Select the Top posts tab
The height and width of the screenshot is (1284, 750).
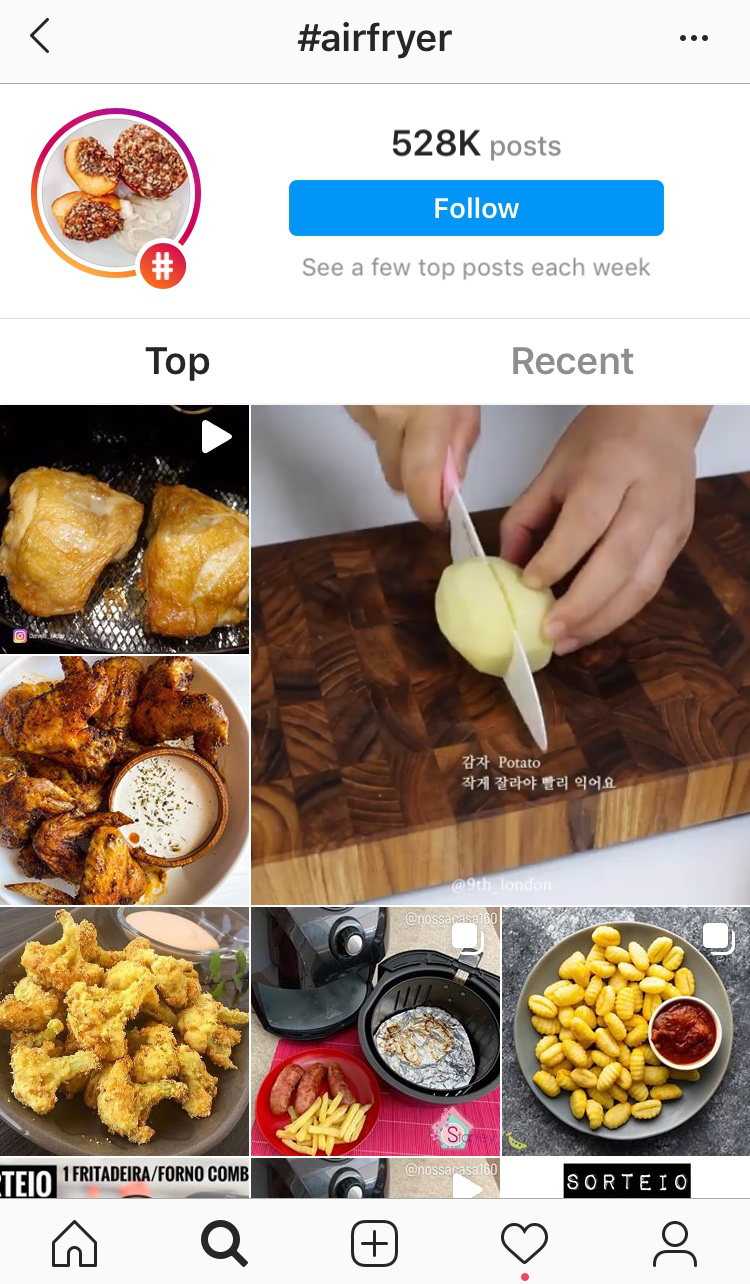tap(178, 361)
